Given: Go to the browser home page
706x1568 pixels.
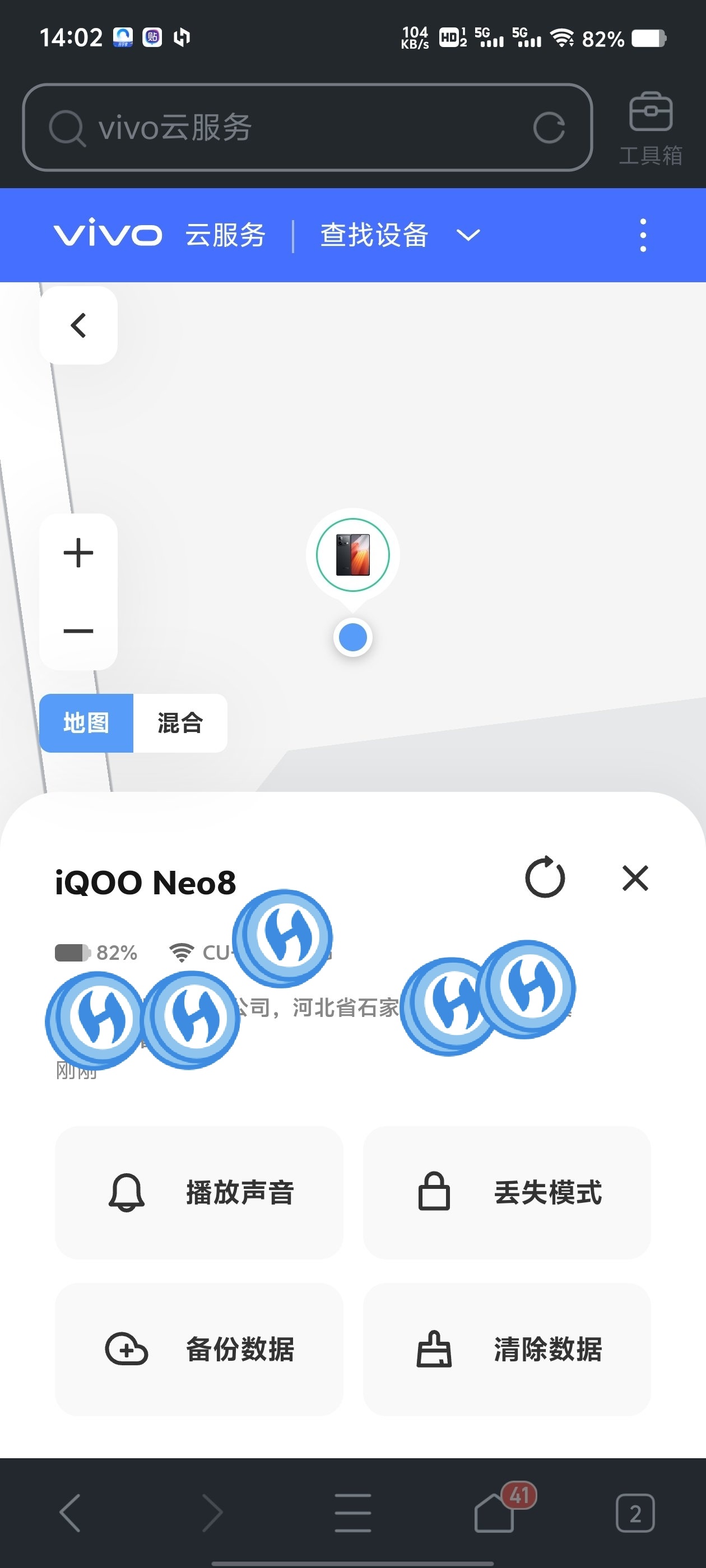Looking at the screenshot, I should click(x=494, y=1513).
